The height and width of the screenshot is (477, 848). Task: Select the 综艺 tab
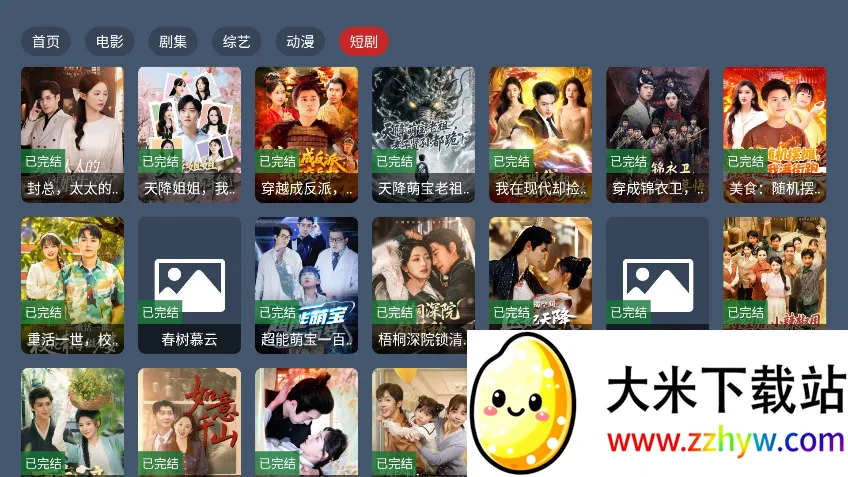pos(237,41)
